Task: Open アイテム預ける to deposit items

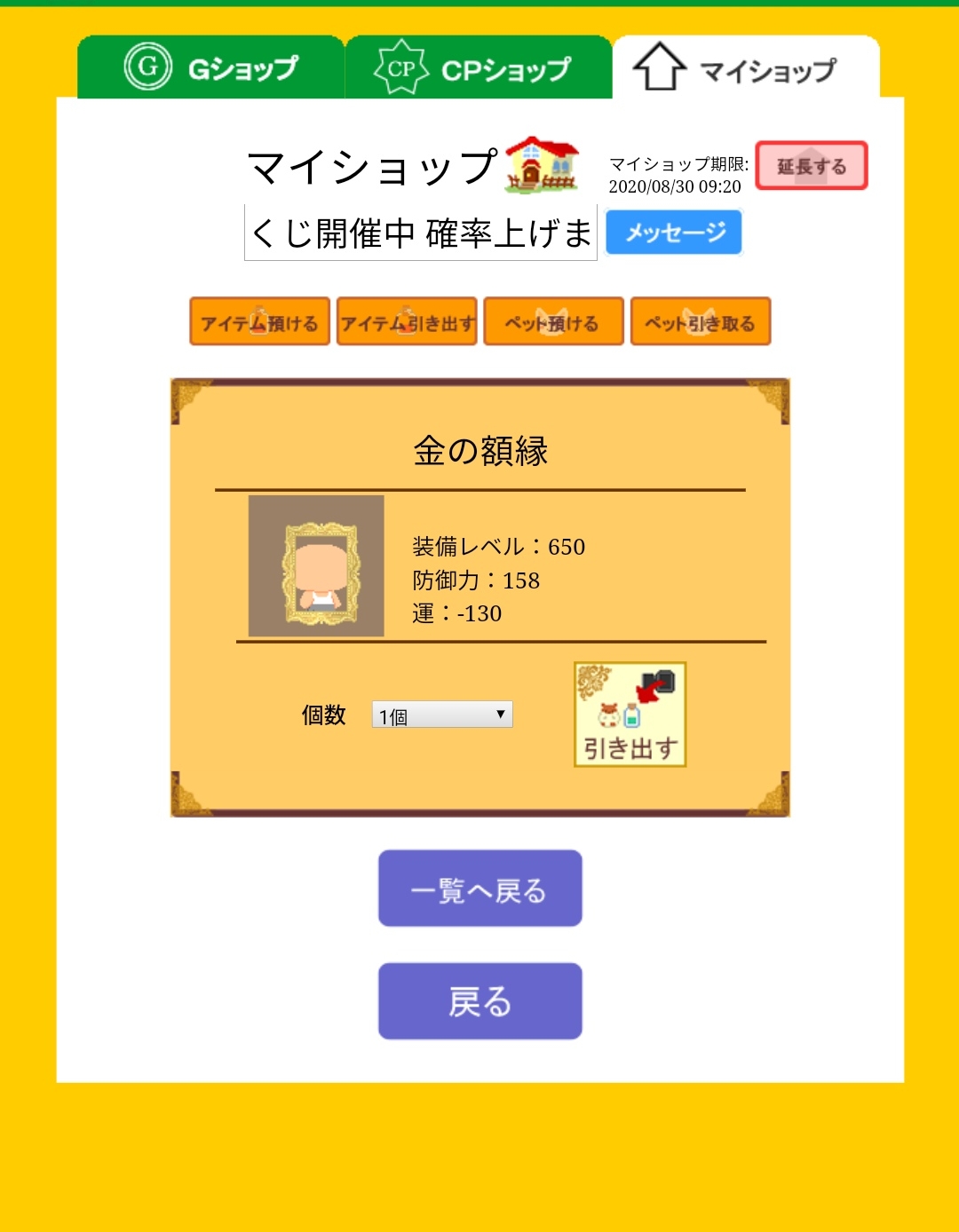Action: (x=259, y=321)
